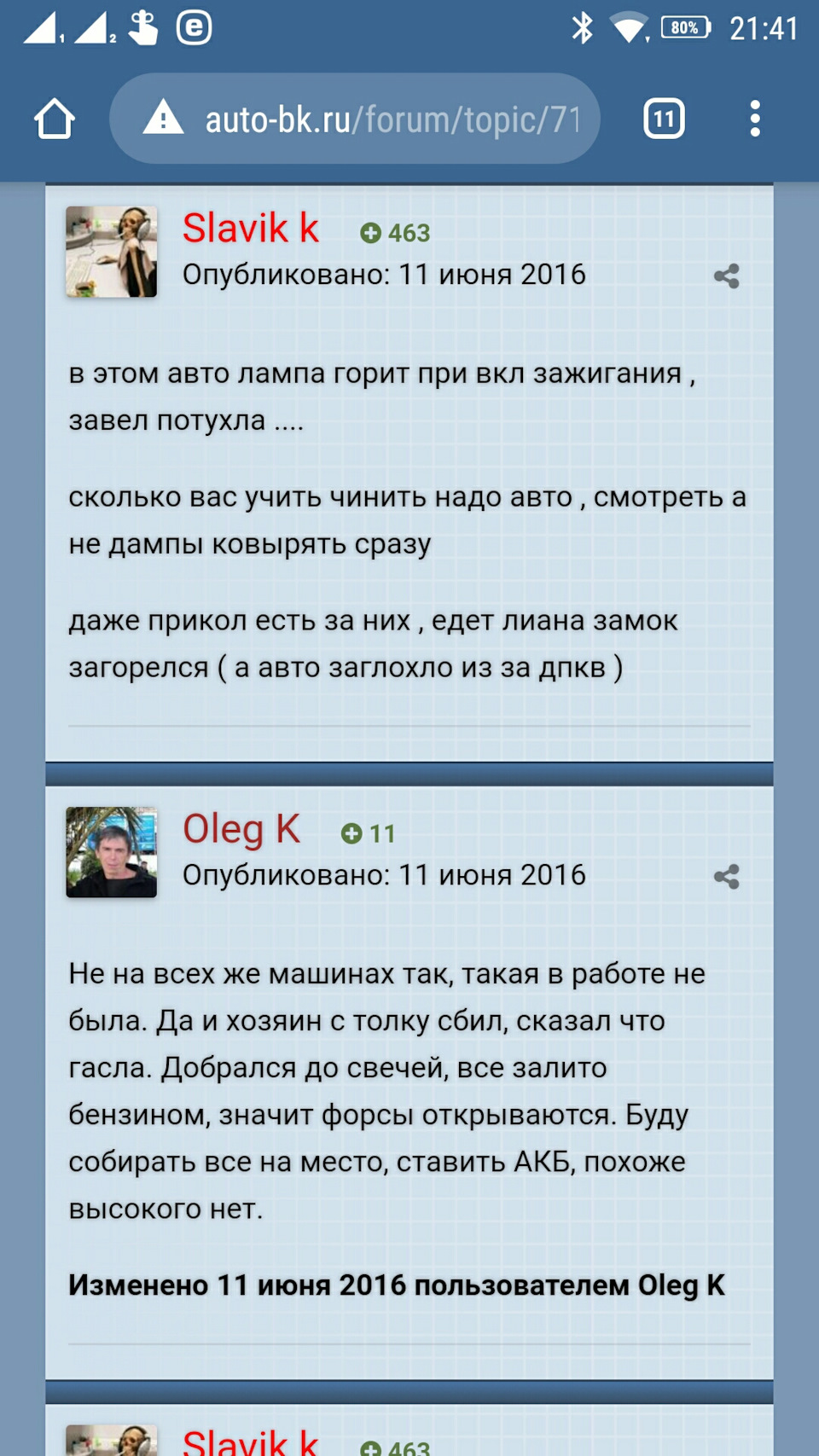View Oleg K's reputation score 11
Image resolution: width=819 pixels, height=1456 pixels.
click(x=369, y=833)
